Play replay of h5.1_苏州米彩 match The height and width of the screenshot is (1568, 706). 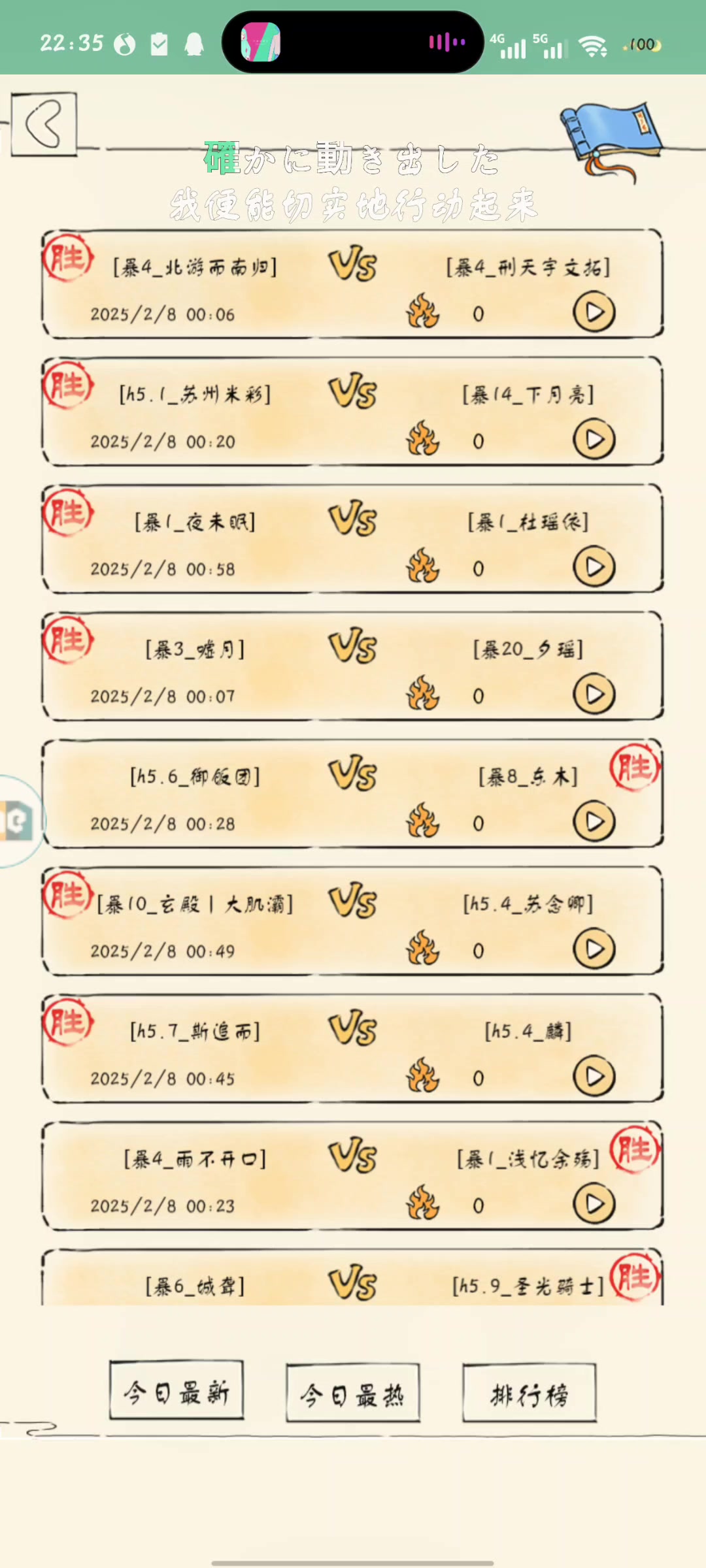pos(594,440)
